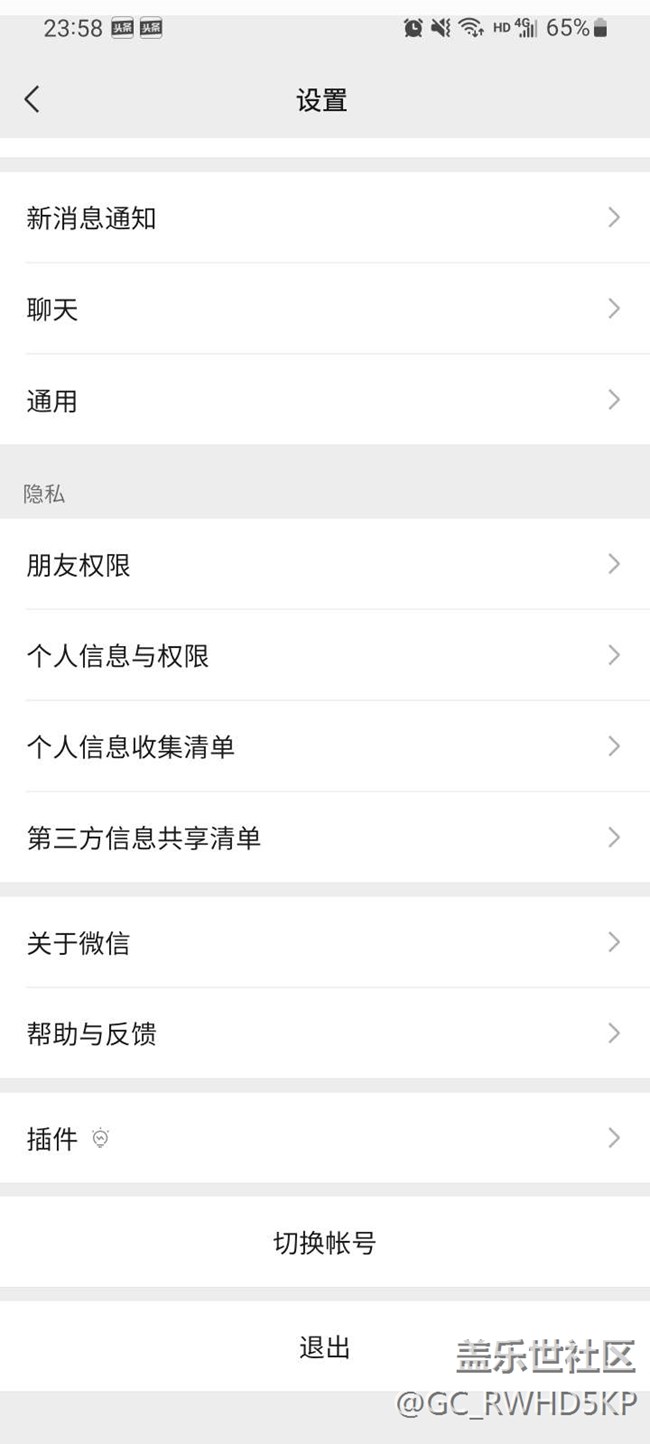Screen dimensions: 650x1444
Task: Open 朋友权限 privacy settings
Action: (x=325, y=564)
